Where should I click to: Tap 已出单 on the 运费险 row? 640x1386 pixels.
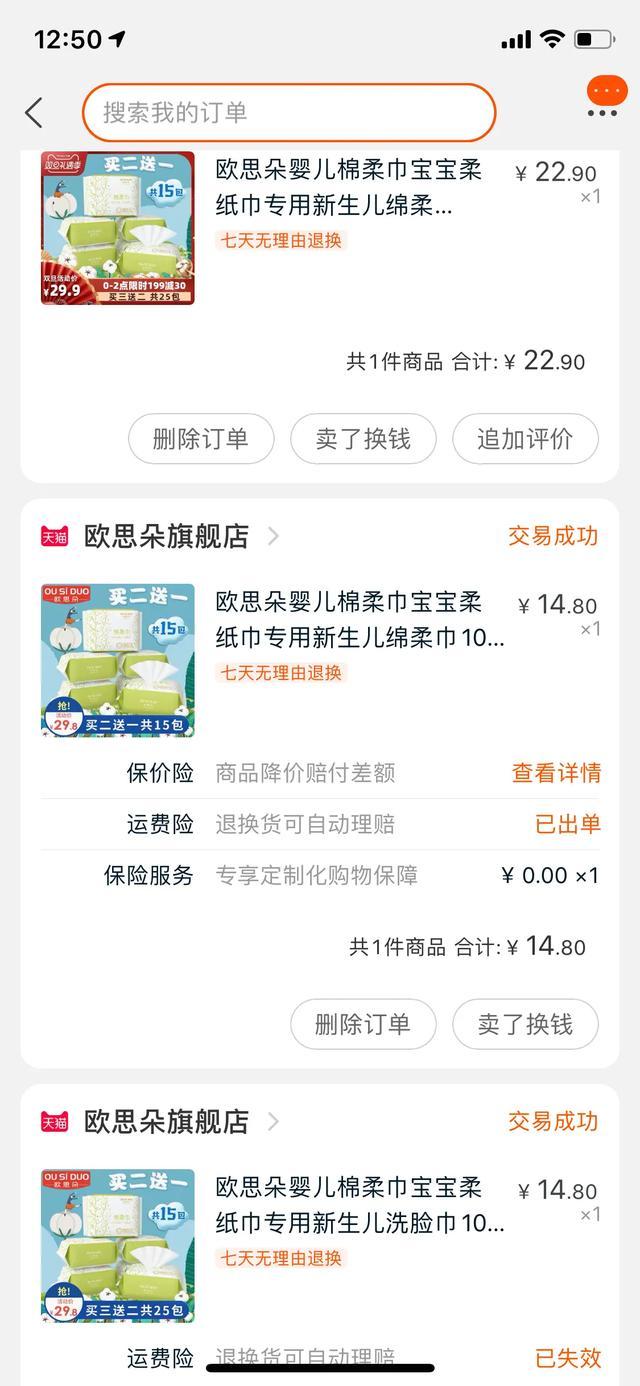(x=567, y=824)
